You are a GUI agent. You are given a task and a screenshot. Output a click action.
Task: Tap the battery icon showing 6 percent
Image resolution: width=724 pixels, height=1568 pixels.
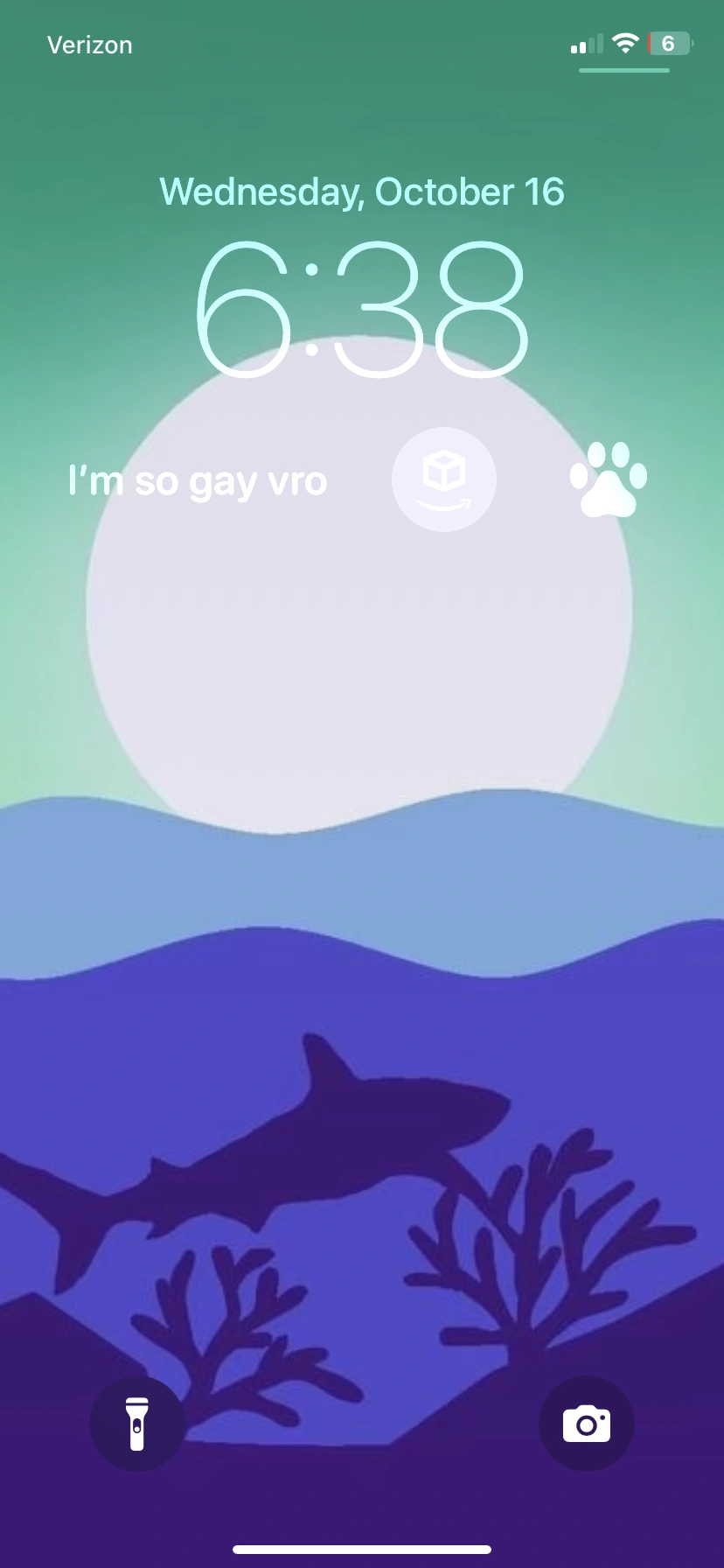click(669, 44)
